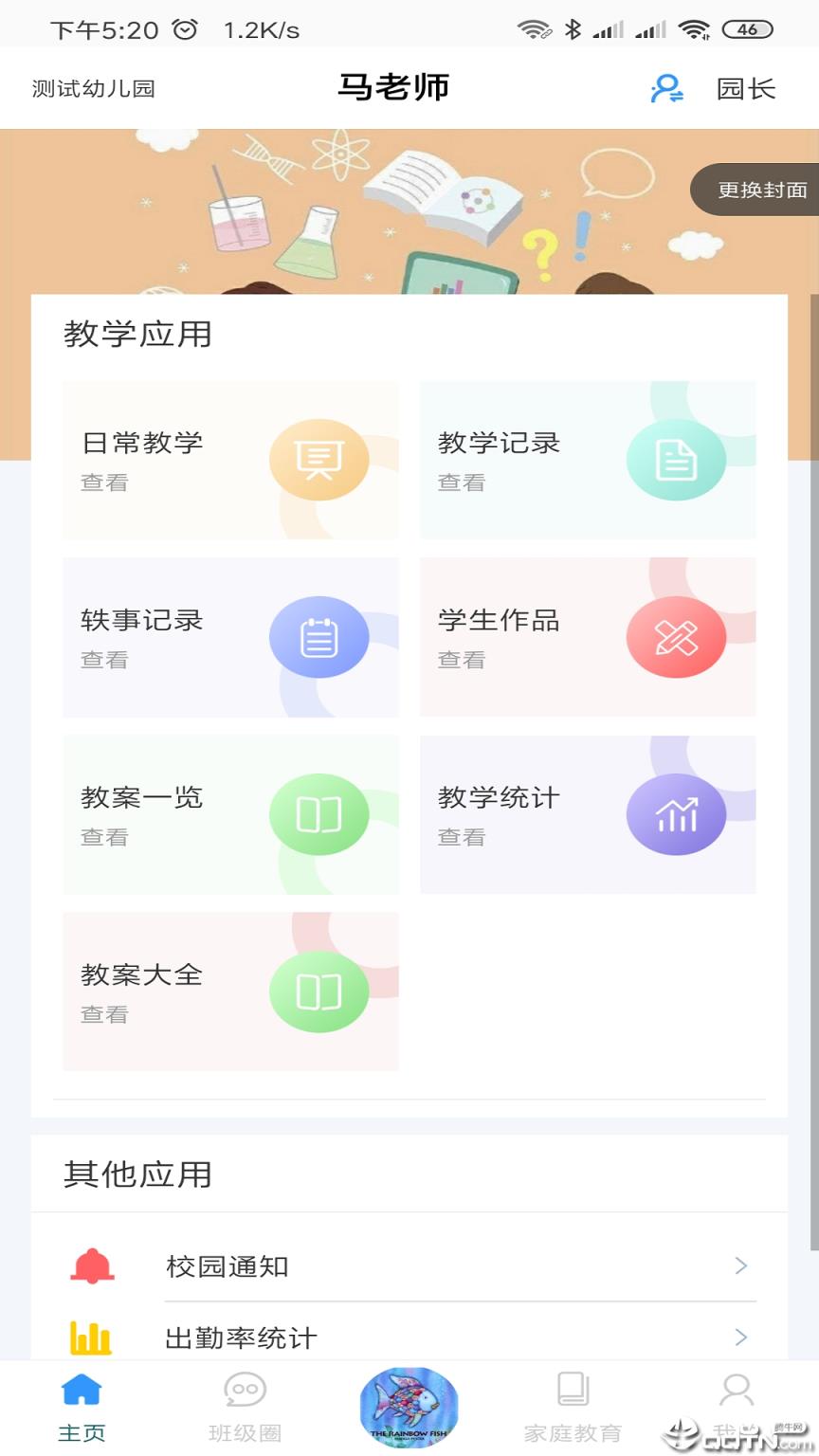Expand 出勤率统计 via its right chevron
Image resolution: width=819 pixels, height=1456 pixels.
740,1338
